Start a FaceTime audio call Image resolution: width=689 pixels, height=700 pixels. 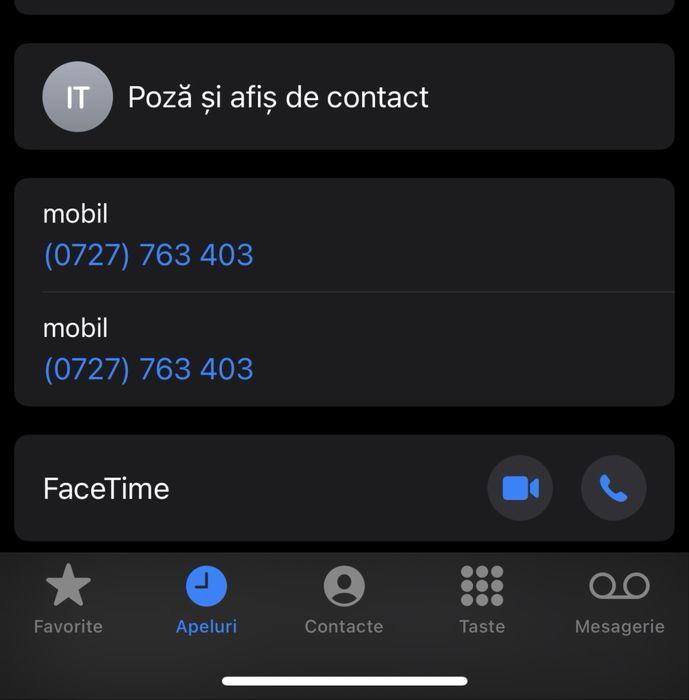coord(613,488)
